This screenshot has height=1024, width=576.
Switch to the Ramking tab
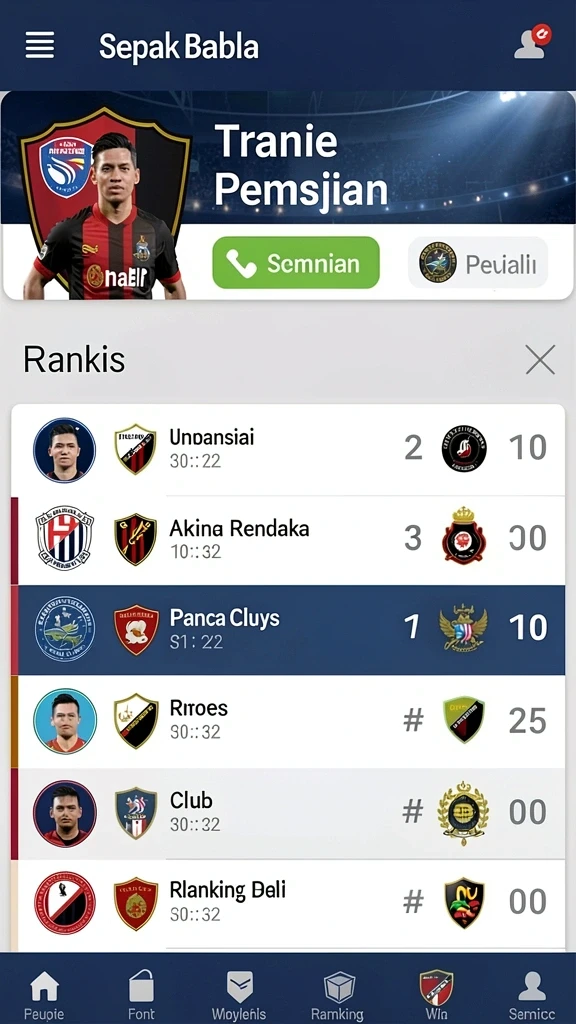(x=338, y=993)
